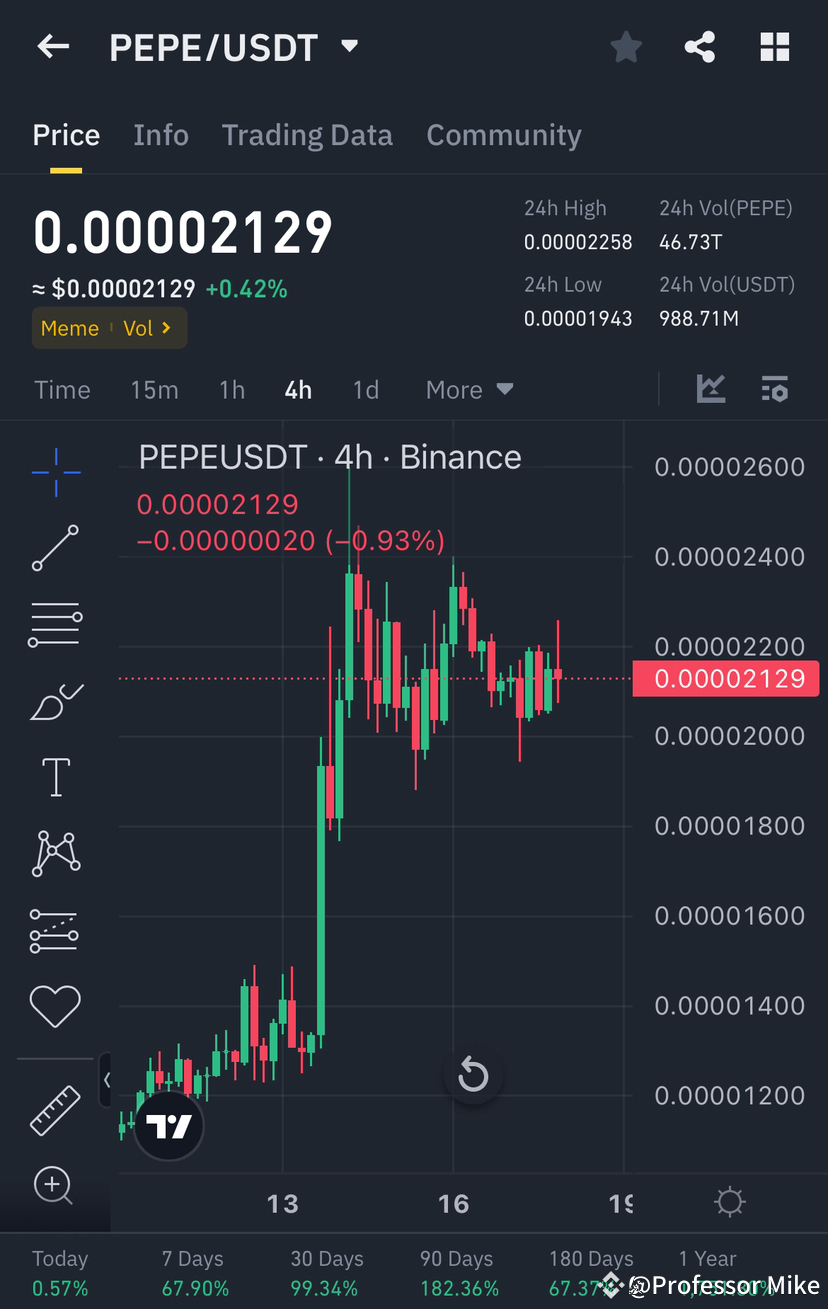Viewport: 828px width, 1309px height.
Task: Open the Meme | Vol tag link
Action: coord(109,328)
